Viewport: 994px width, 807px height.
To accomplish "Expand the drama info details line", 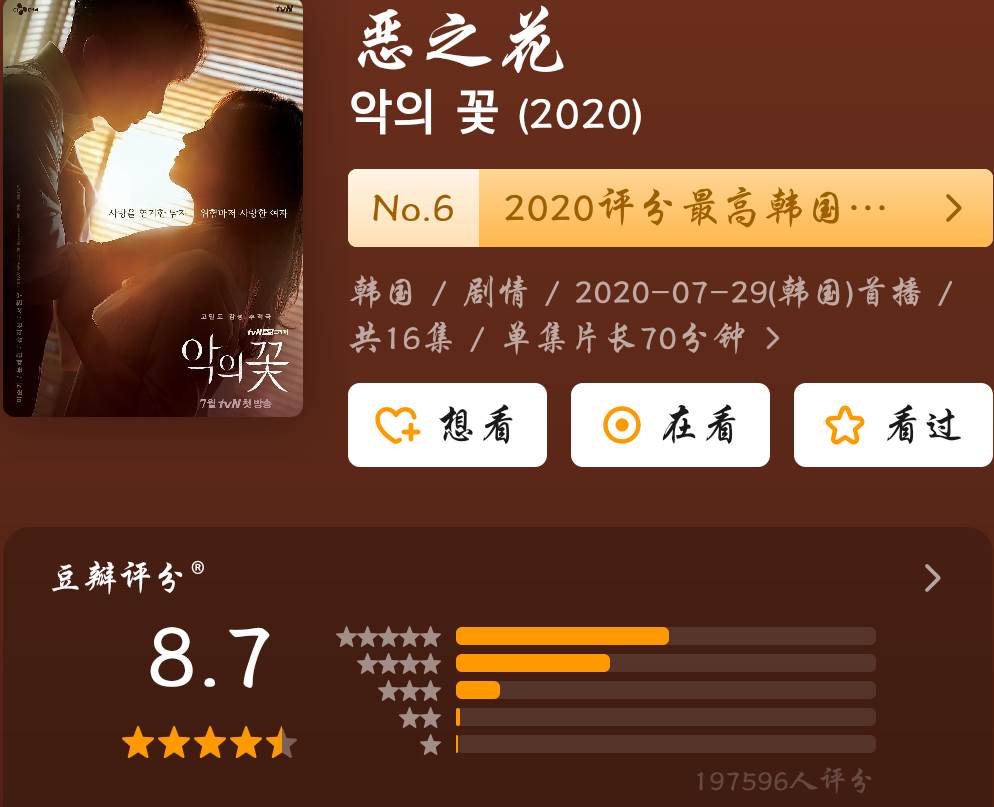I will pos(772,339).
